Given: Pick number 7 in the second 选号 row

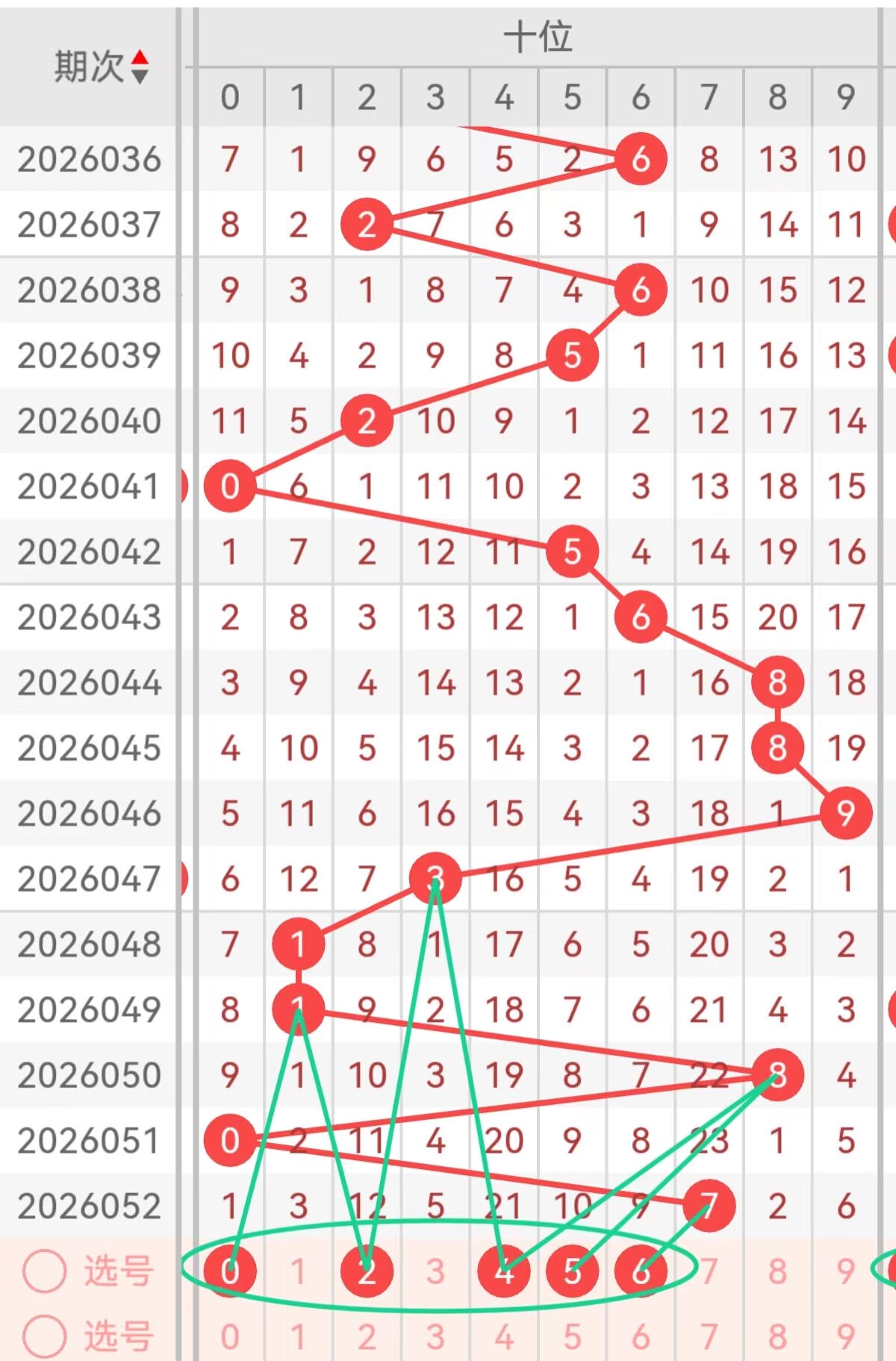Looking at the screenshot, I should point(709,1336).
